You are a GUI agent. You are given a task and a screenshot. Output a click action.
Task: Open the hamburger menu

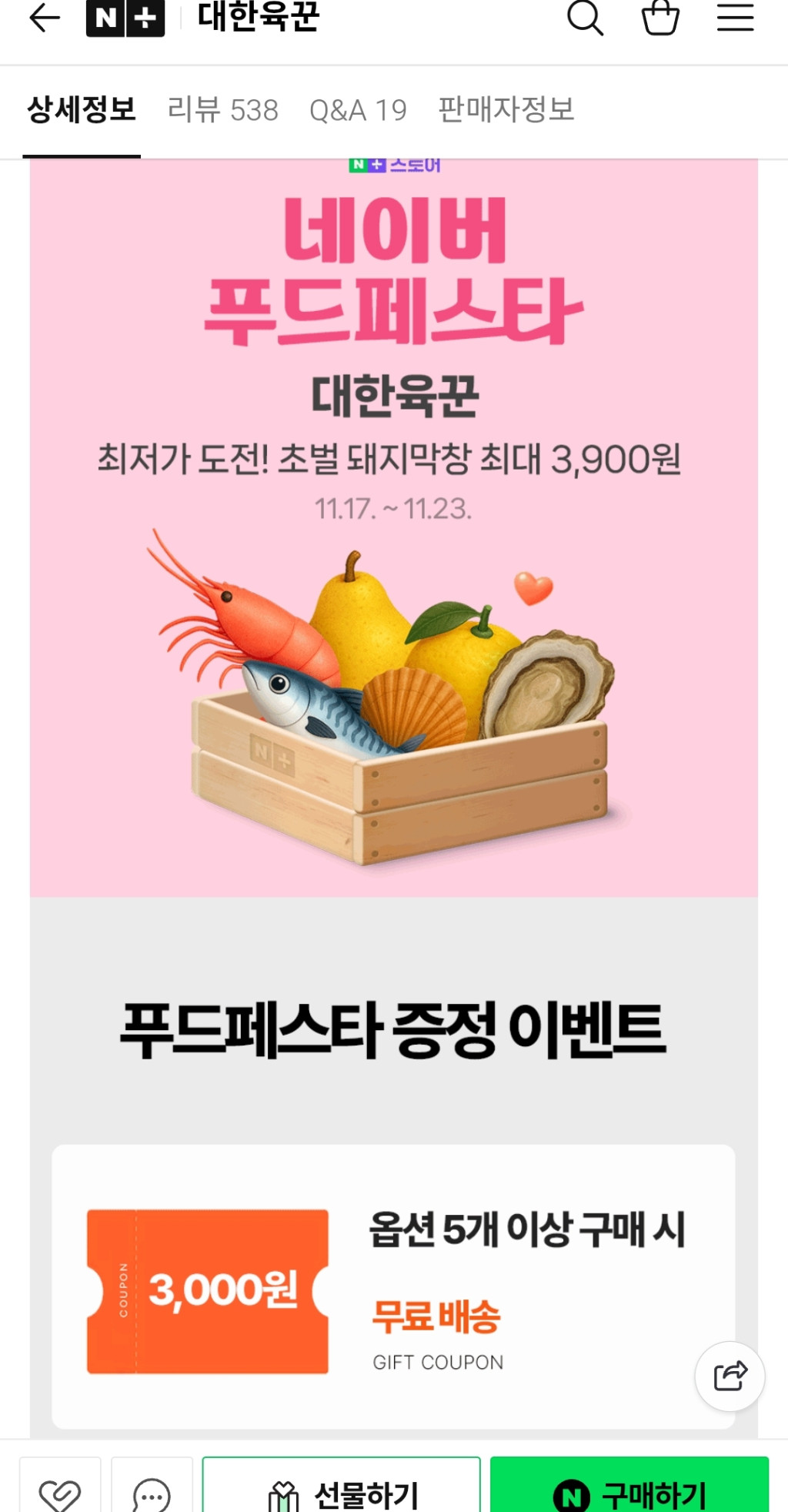coord(735,18)
